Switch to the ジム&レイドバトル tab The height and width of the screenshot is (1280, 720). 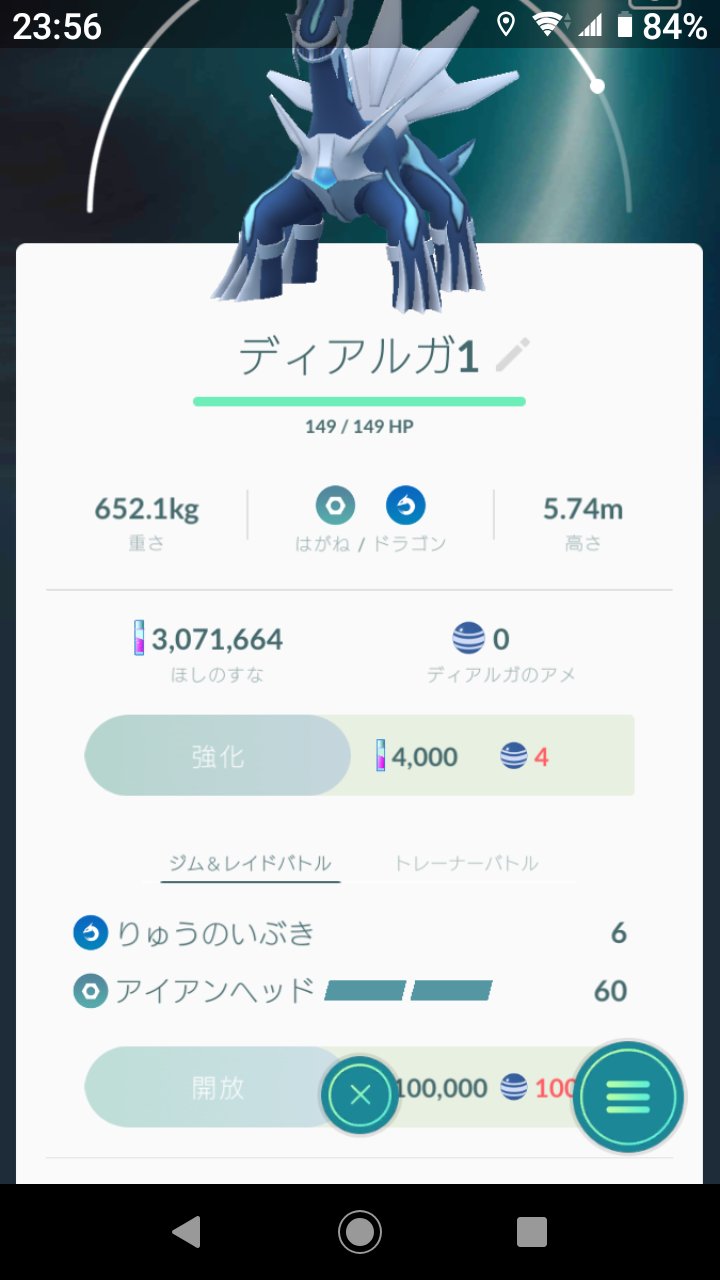[x=250, y=863]
